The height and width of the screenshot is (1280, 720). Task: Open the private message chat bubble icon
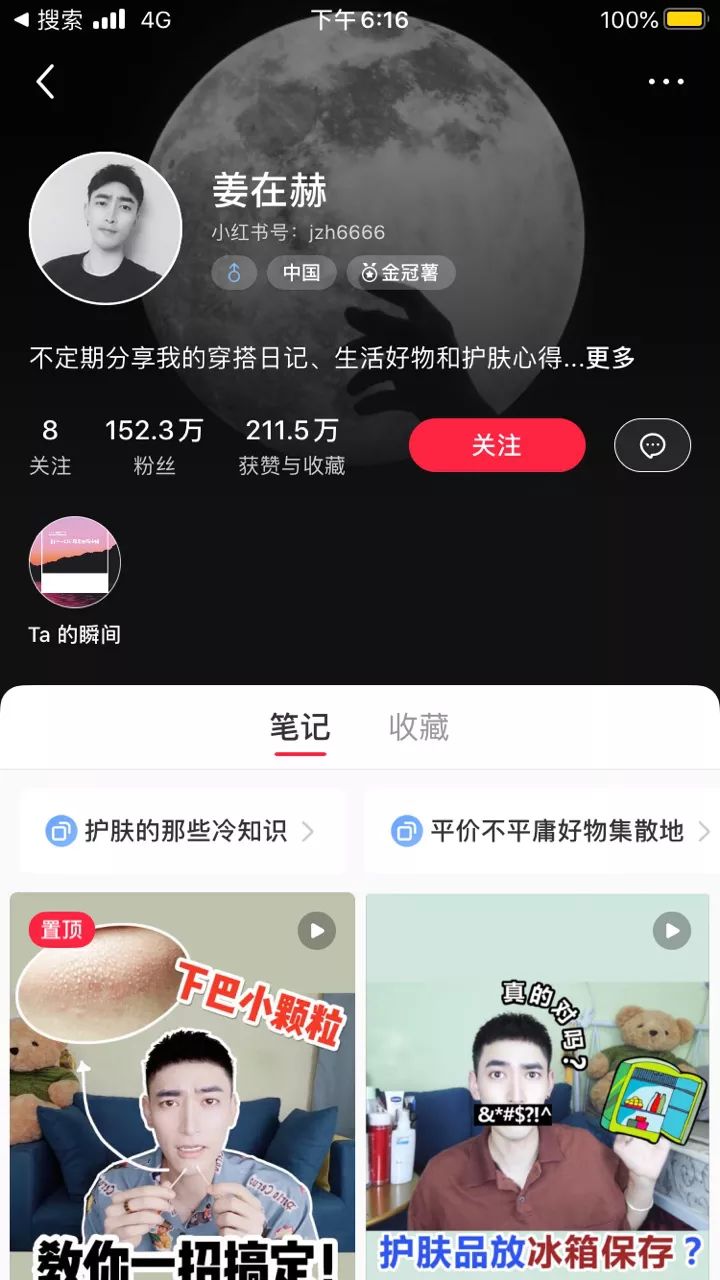click(x=653, y=446)
